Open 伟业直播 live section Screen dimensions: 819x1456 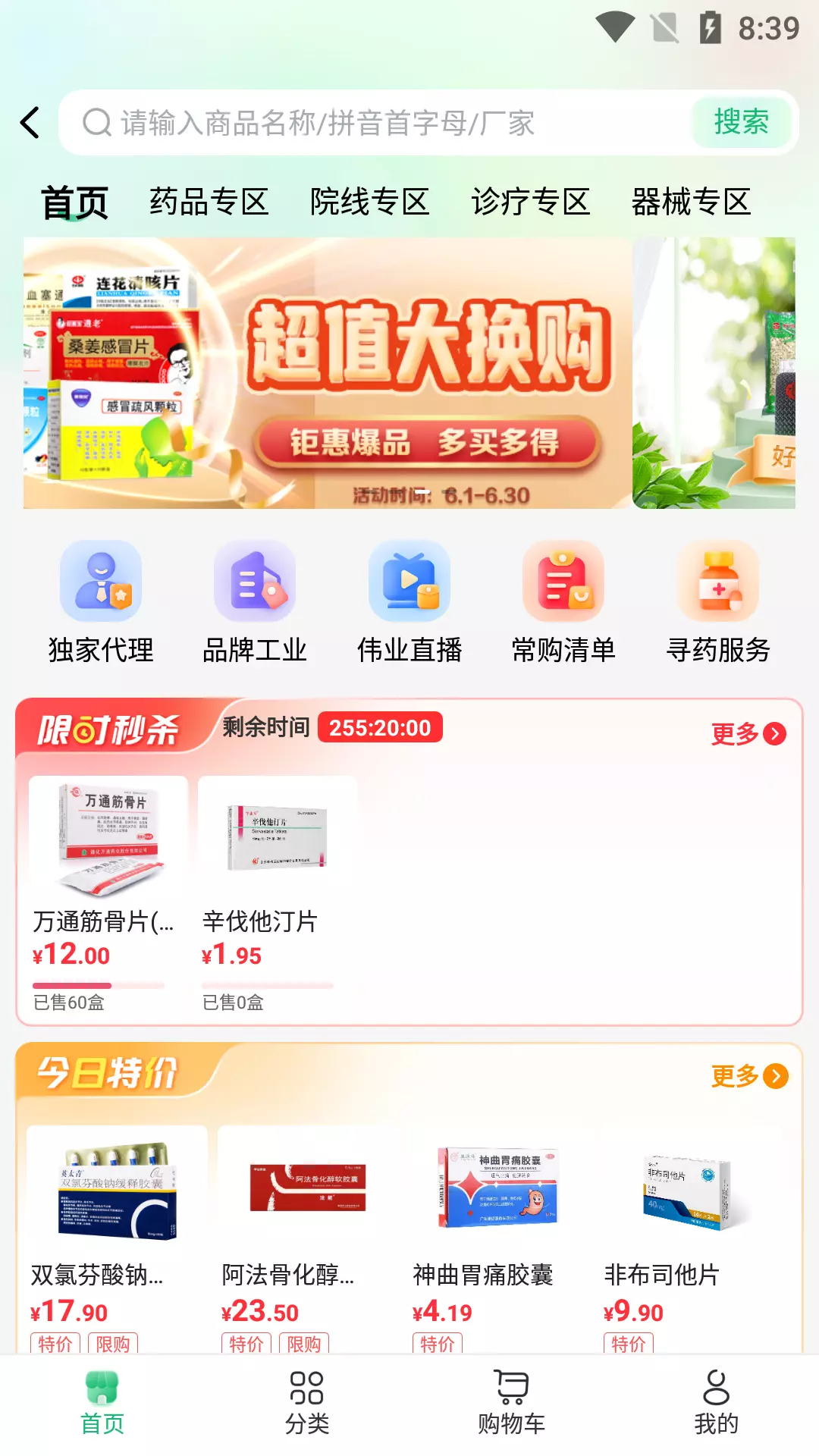coord(409,602)
